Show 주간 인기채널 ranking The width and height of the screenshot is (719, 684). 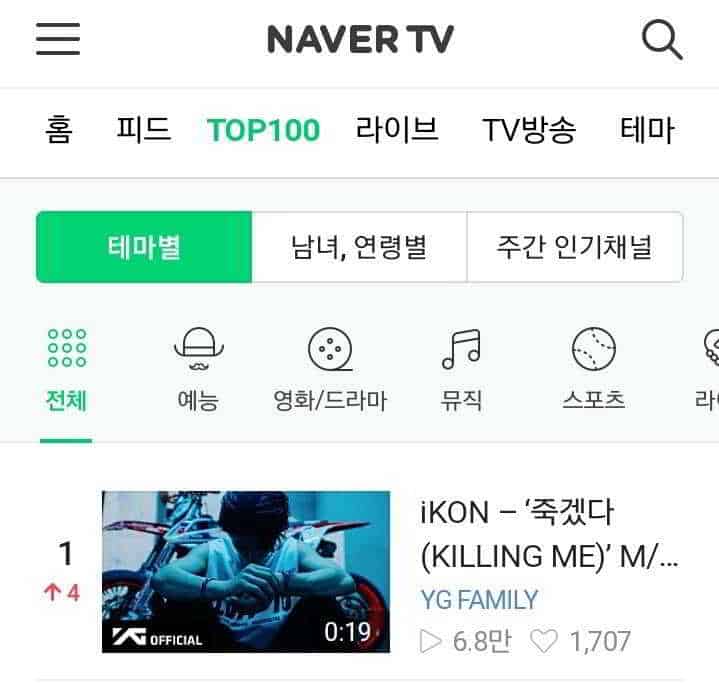click(x=575, y=247)
